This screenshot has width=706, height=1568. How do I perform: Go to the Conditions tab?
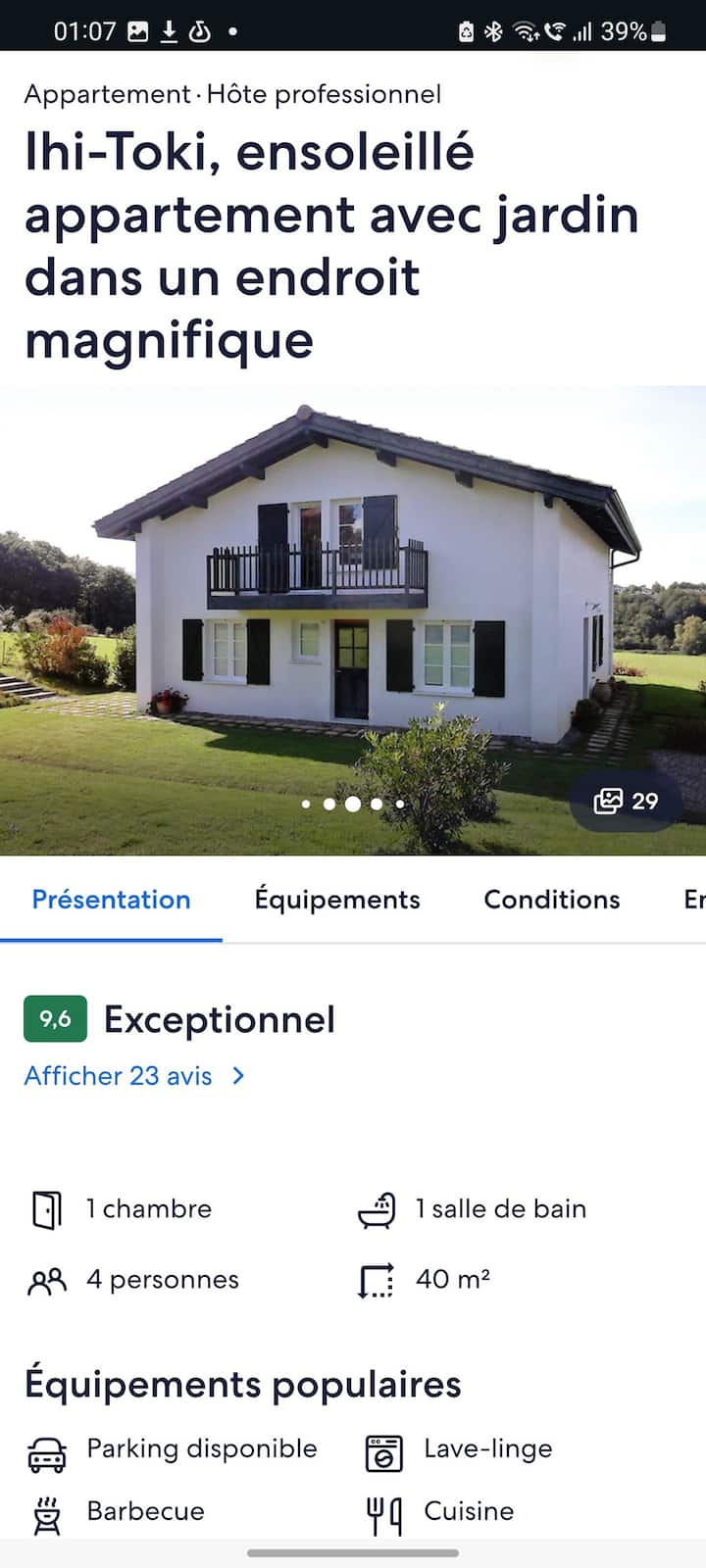pyautogui.click(x=552, y=900)
